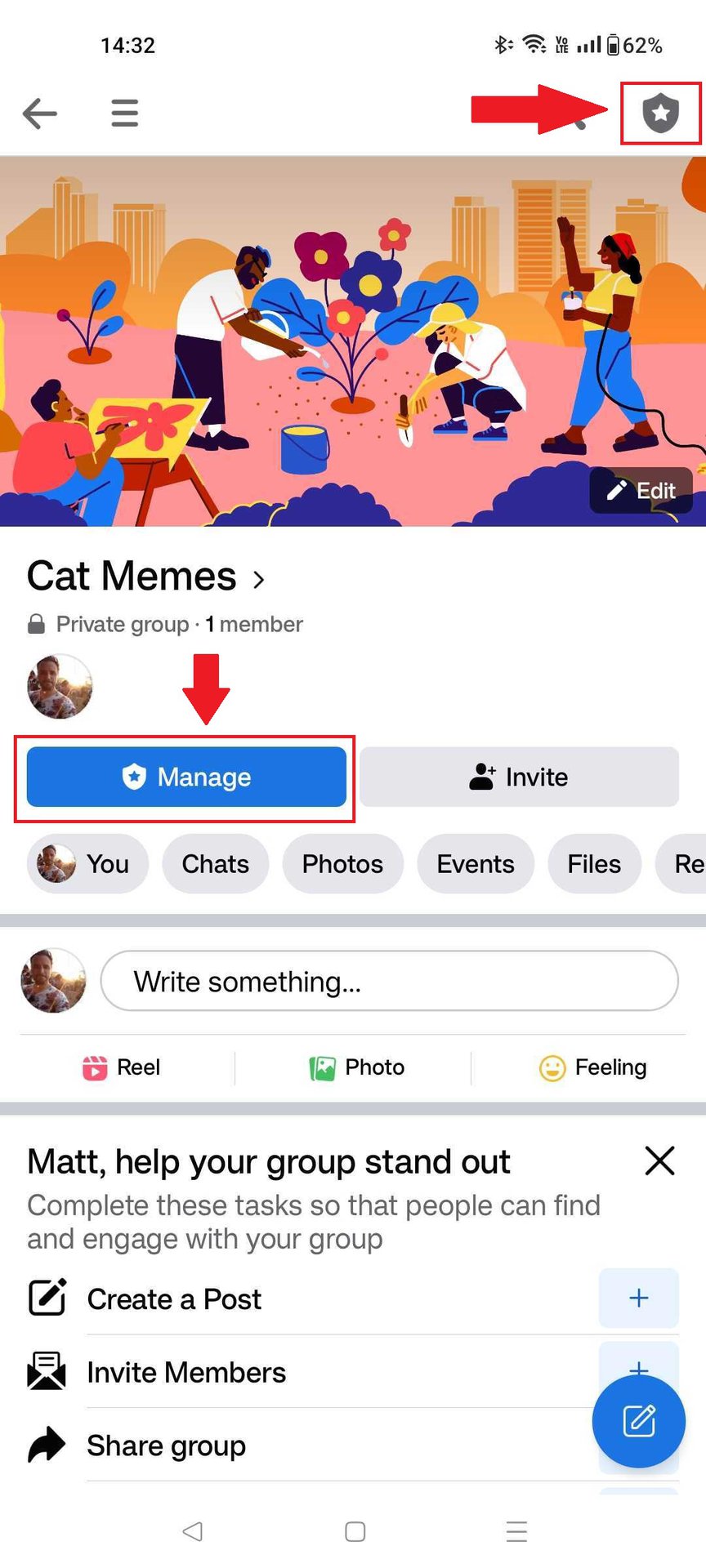
Task: Tap the blue Manage button
Action: coord(186,777)
